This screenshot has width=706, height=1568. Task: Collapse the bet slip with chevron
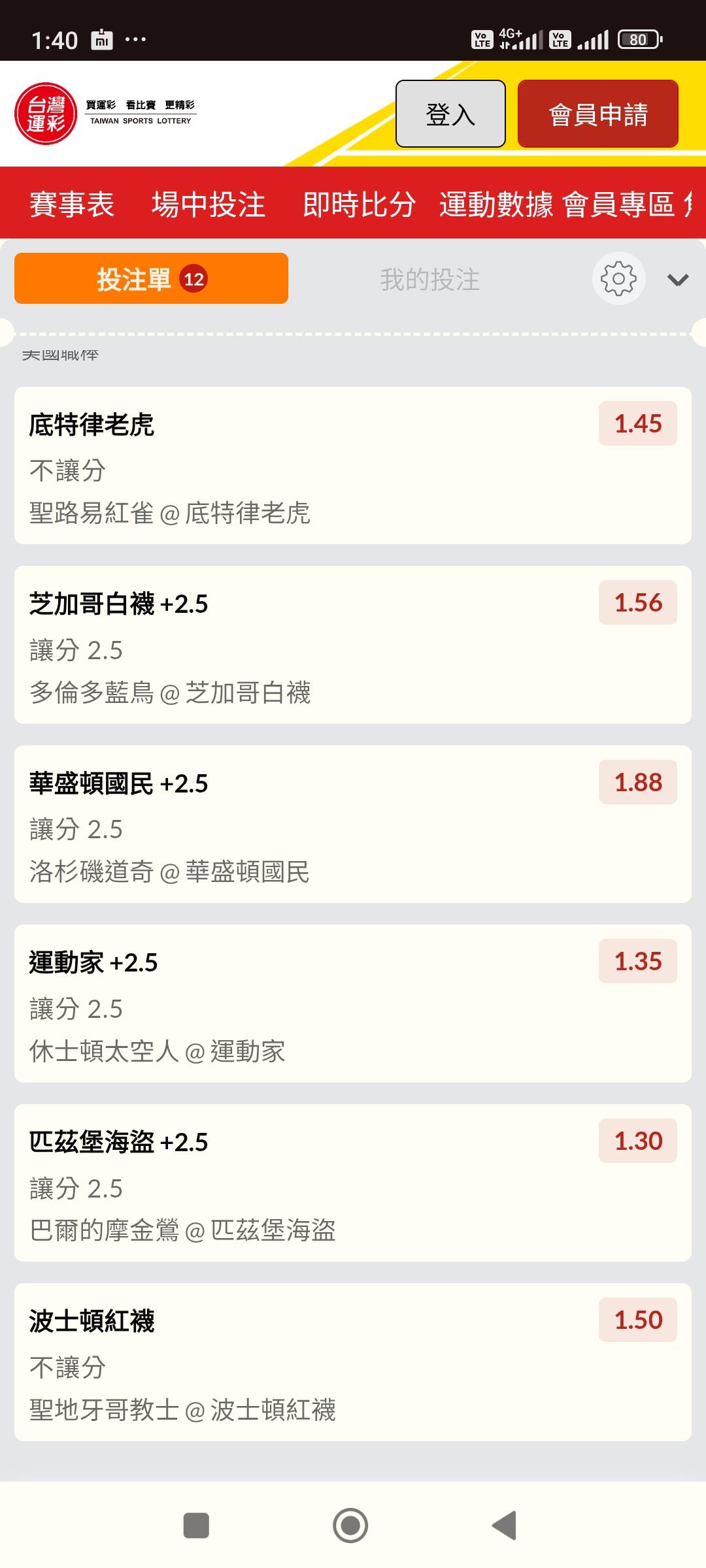(678, 280)
